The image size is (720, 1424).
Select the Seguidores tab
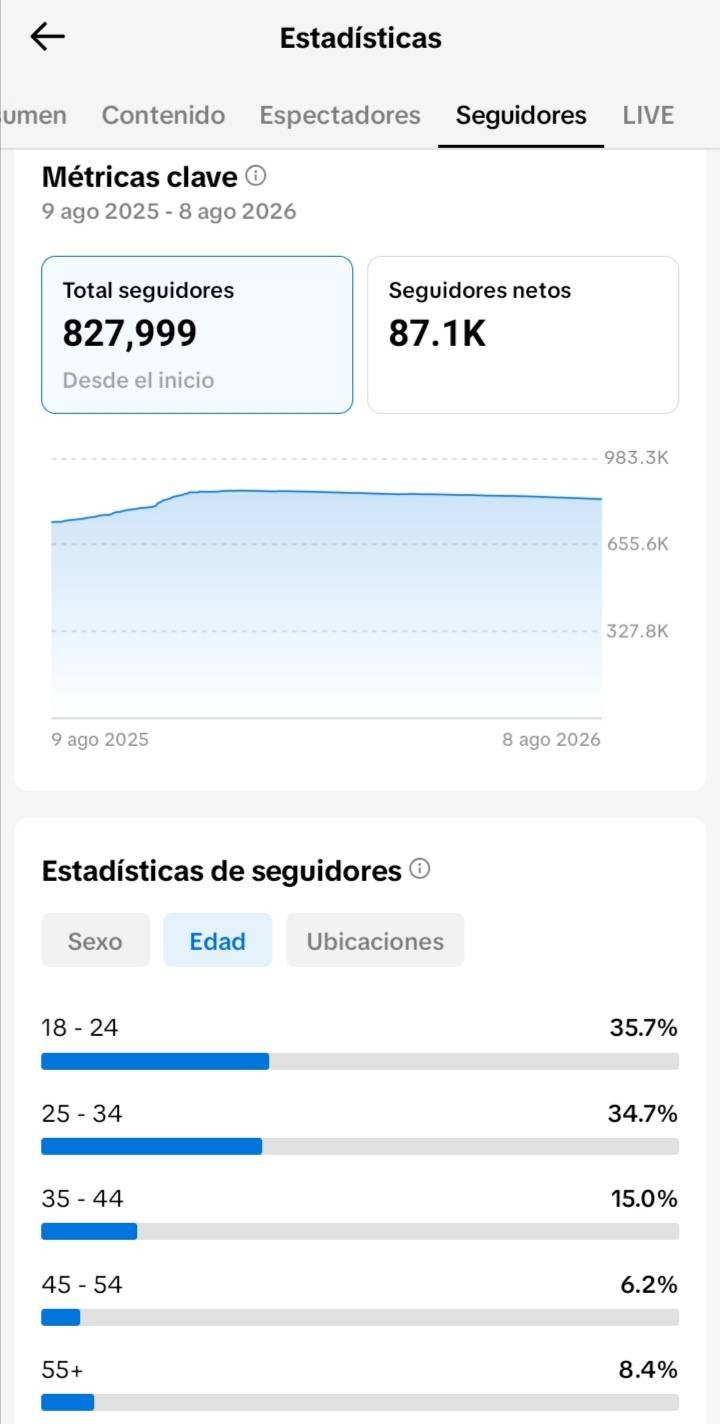pyautogui.click(x=521, y=115)
